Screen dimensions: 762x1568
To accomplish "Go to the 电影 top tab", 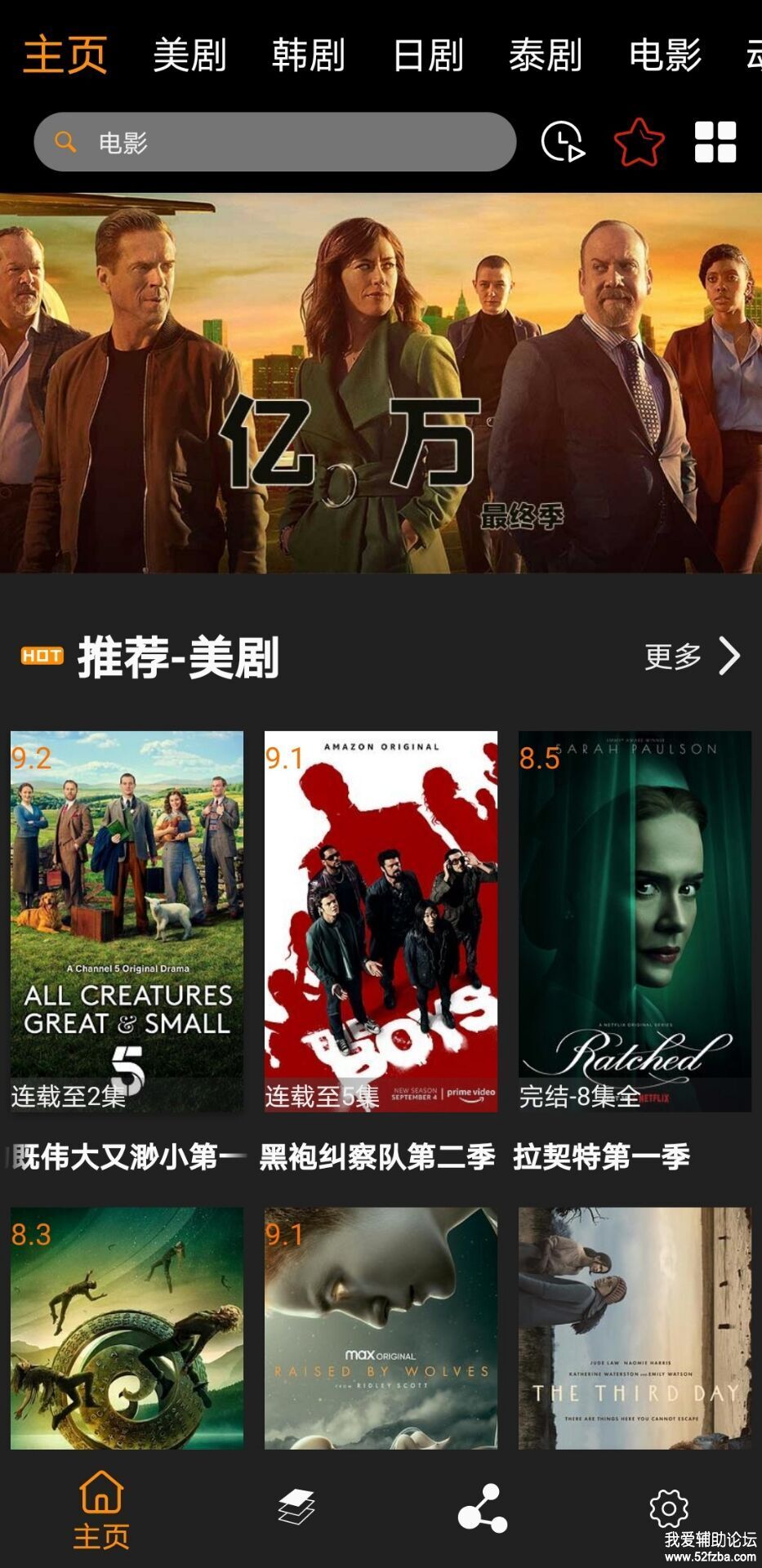I will click(x=665, y=56).
